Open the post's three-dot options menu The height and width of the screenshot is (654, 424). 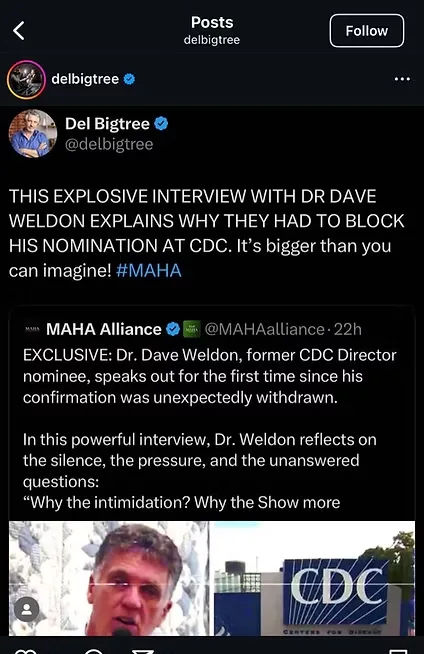point(402,79)
